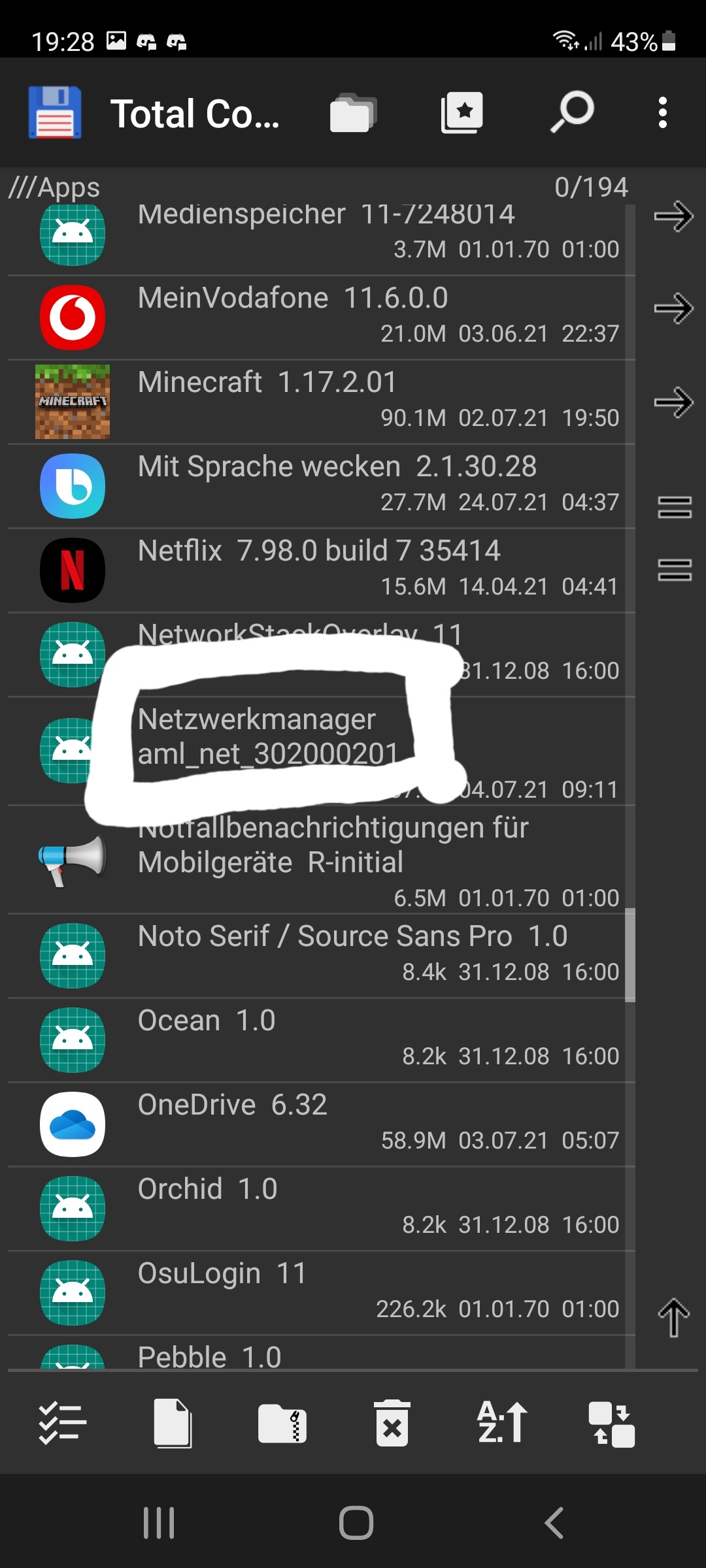Tap the new file icon in bottom toolbar

[x=173, y=1425]
